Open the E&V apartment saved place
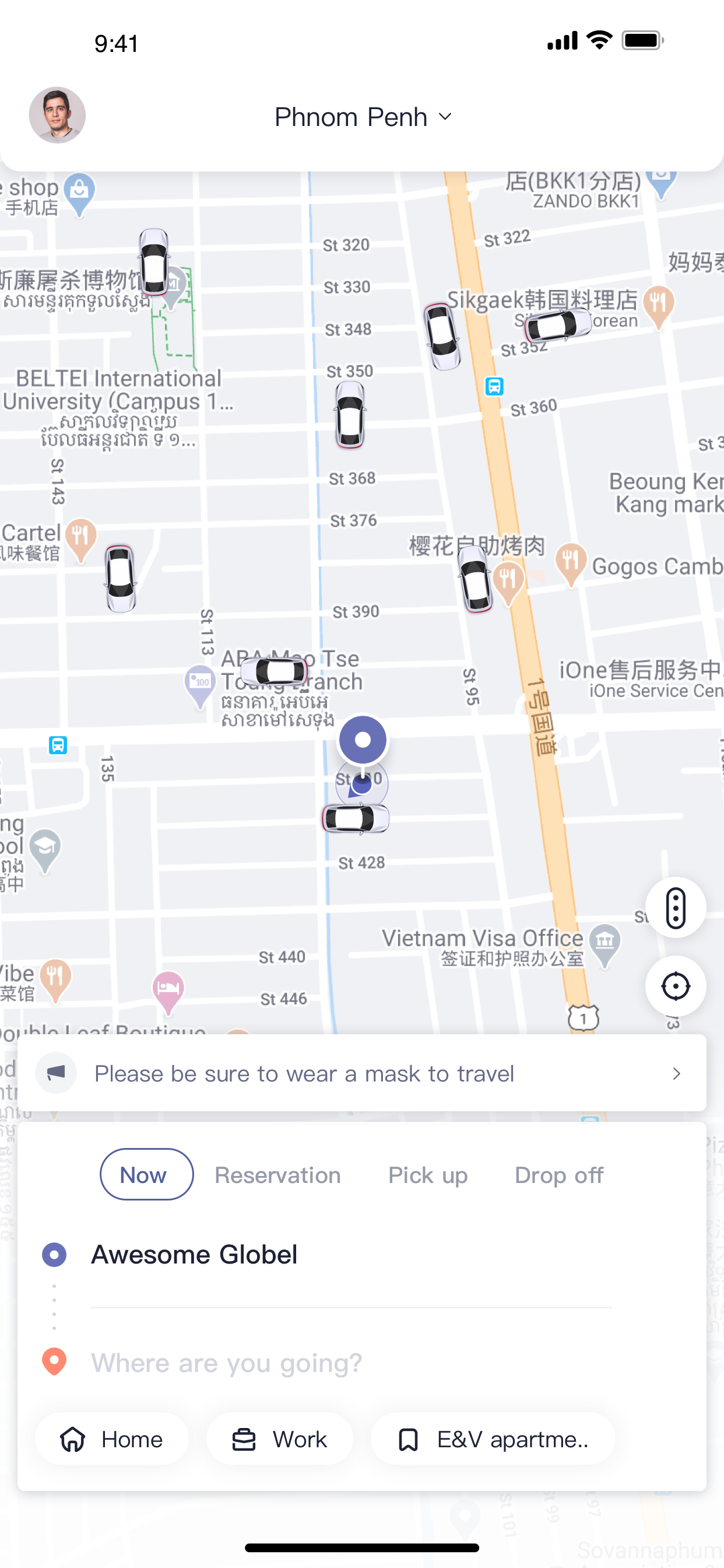This screenshot has height=1568, width=724. 494,1440
